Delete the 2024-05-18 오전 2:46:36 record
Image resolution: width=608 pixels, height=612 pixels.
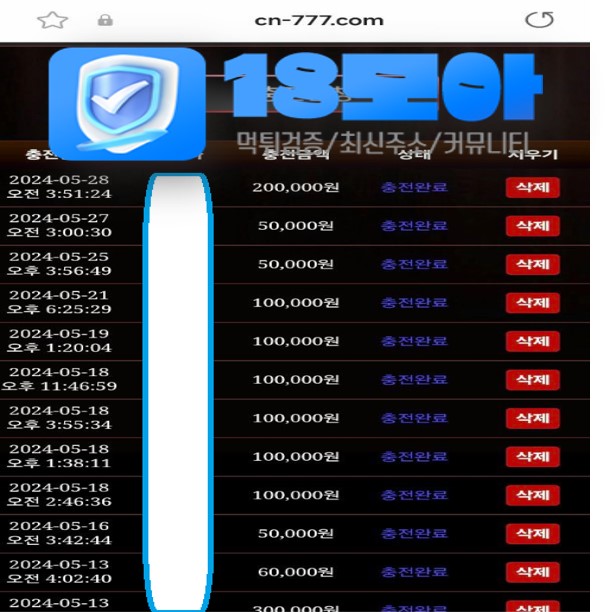(532, 495)
